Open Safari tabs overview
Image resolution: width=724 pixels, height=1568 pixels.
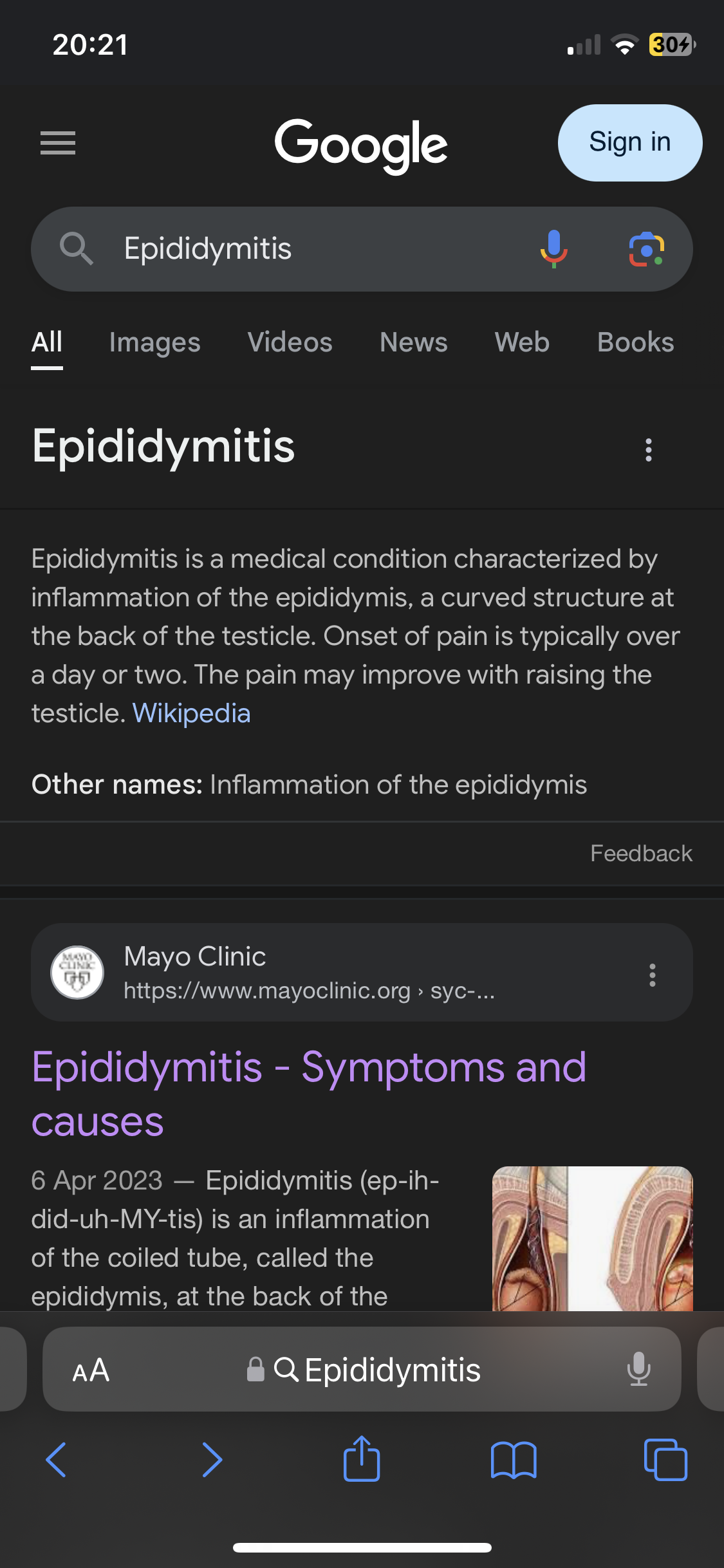click(665, 1460)
